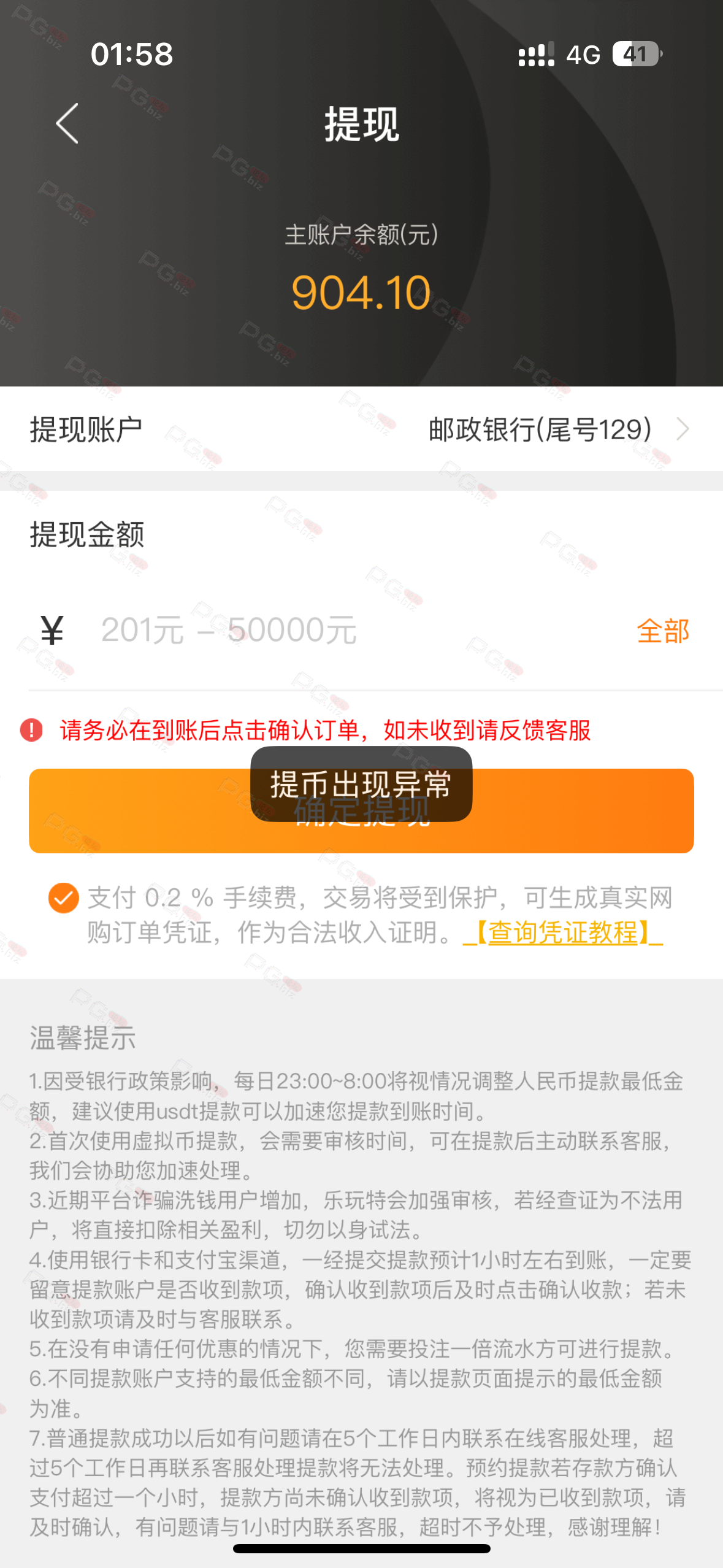Uncheck the 0.2% fee checkbox
The height and width of the screenshot is (1568, 723).
coord(64,898)
